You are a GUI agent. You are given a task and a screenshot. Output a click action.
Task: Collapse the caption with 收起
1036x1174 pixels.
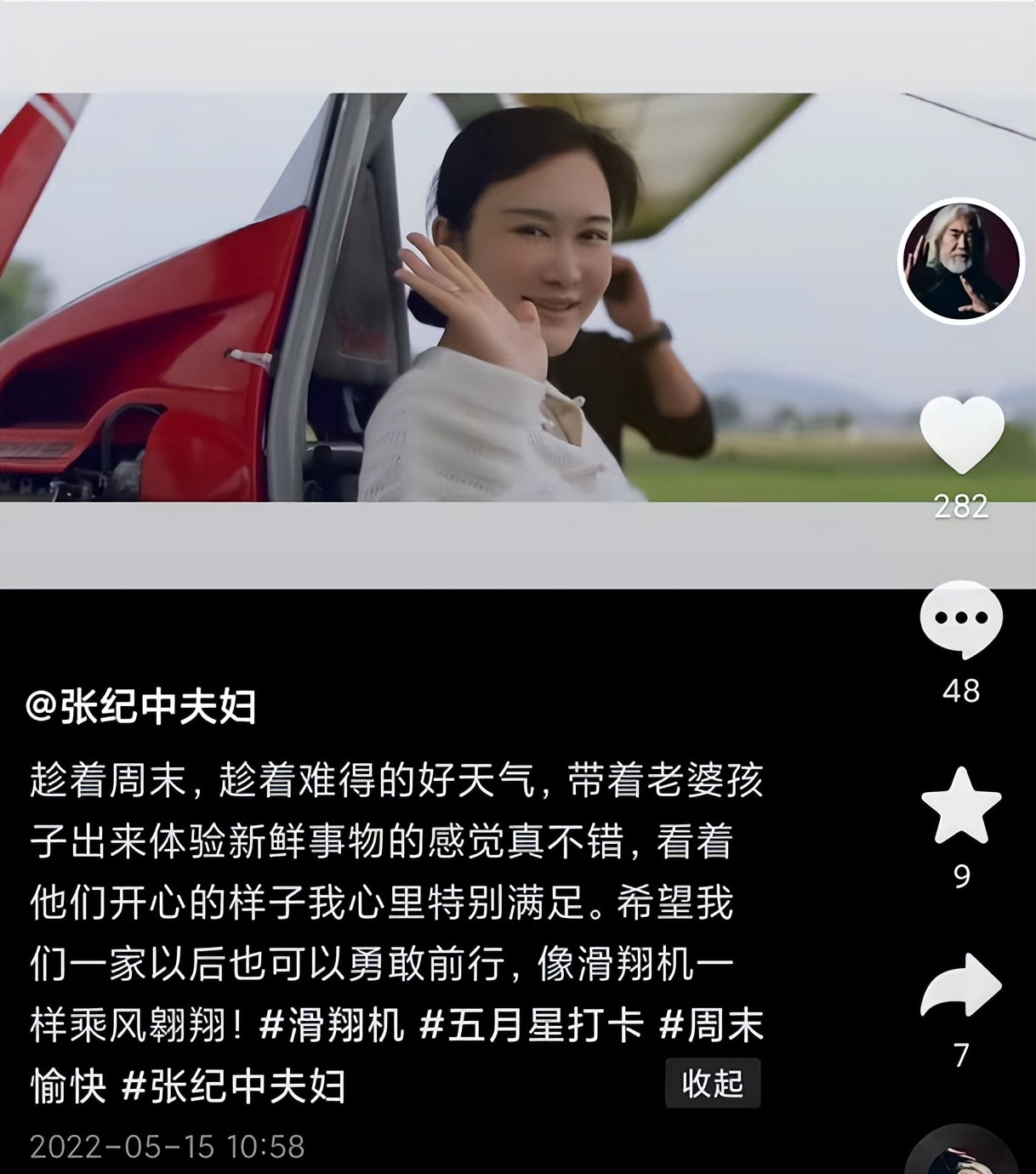pyautogui.click(x=712, y=1084)
